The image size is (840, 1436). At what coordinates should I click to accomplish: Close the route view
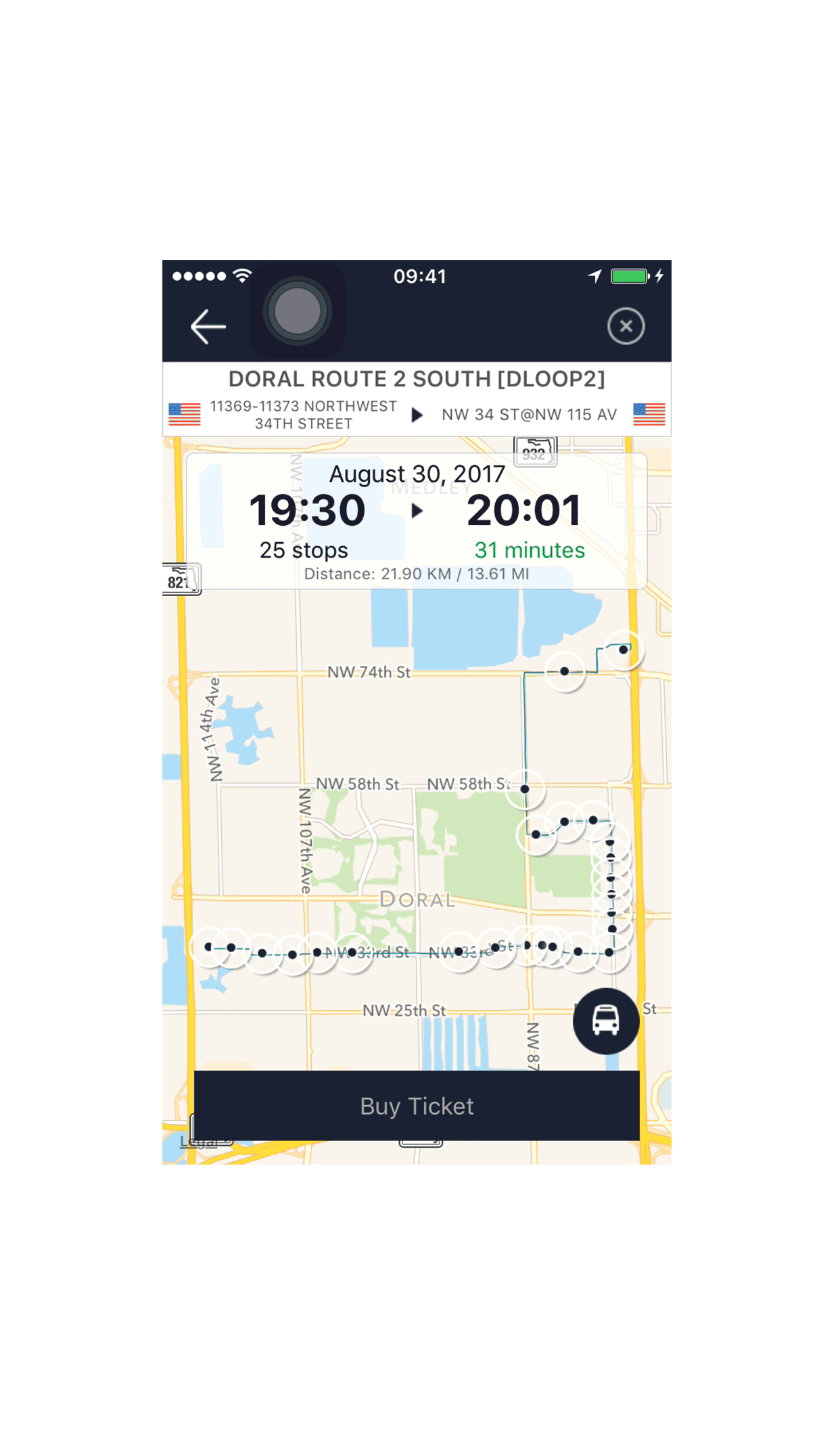tap(626, 326)
